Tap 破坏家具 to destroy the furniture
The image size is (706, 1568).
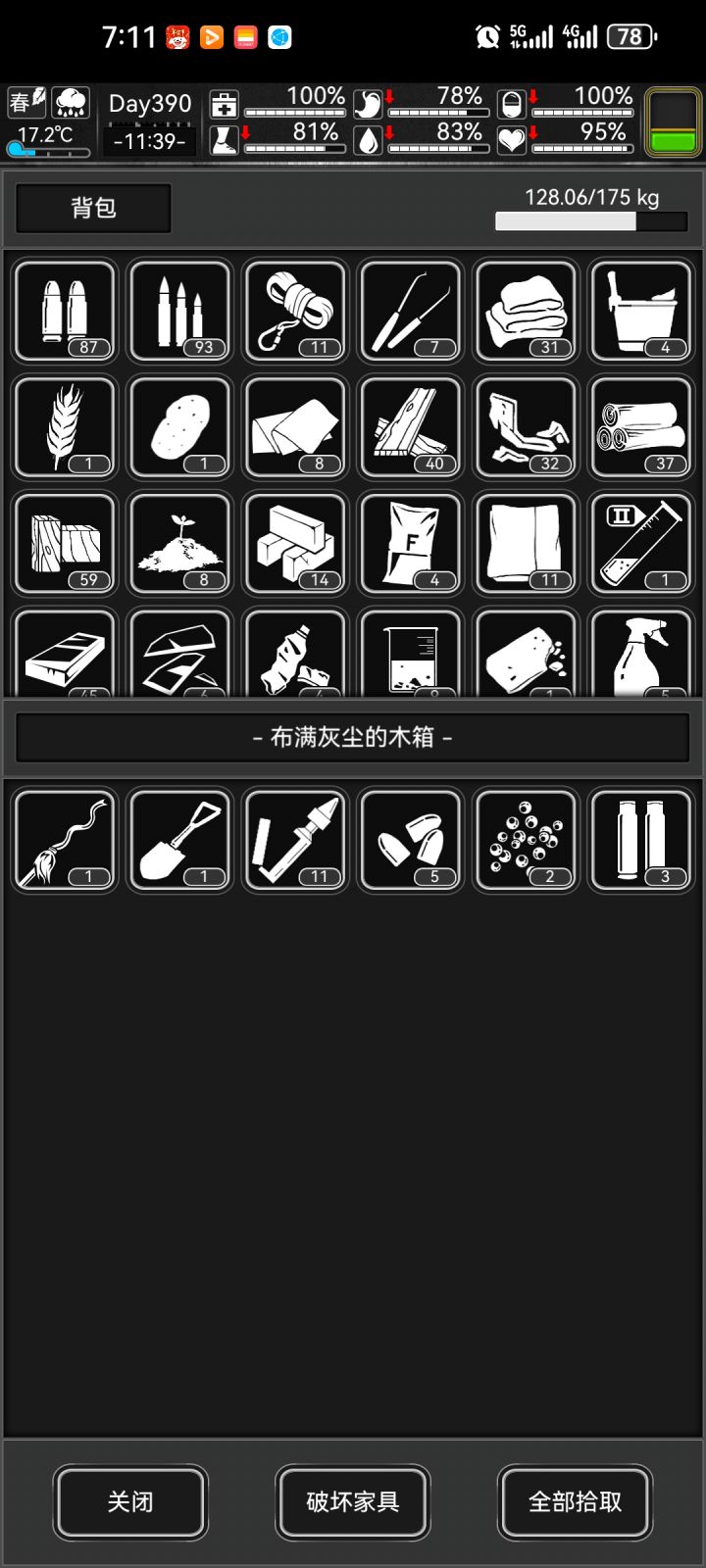(x=353, y=1501)
